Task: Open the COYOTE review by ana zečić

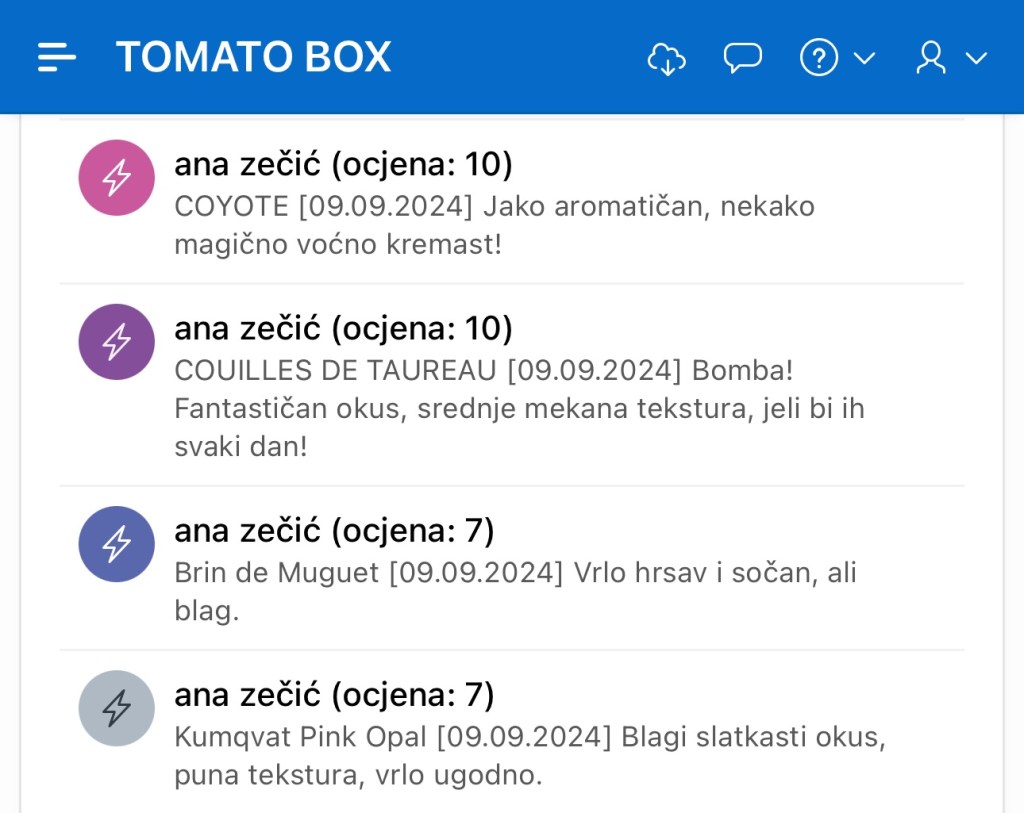Action: (510, 203)
